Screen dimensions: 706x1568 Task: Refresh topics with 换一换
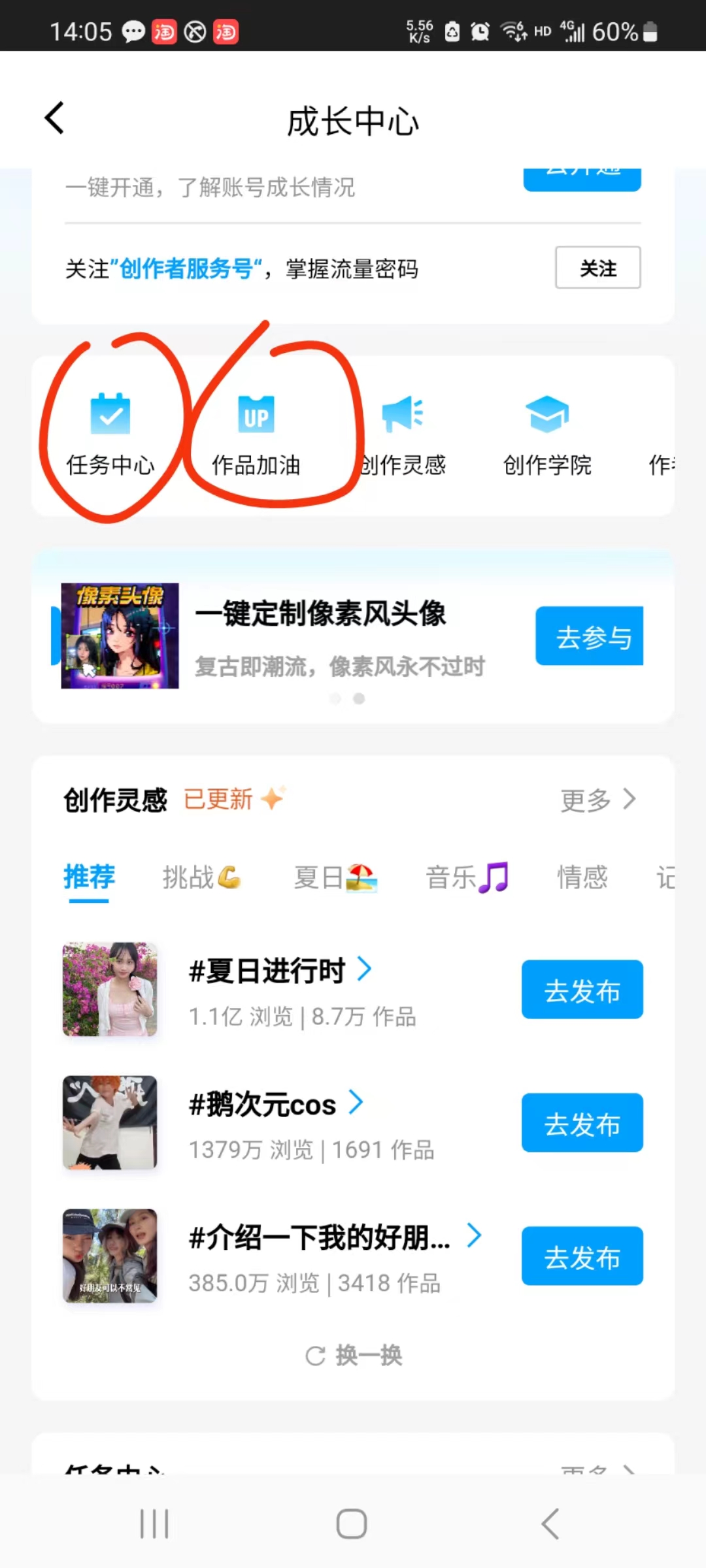pos(354,1356)
